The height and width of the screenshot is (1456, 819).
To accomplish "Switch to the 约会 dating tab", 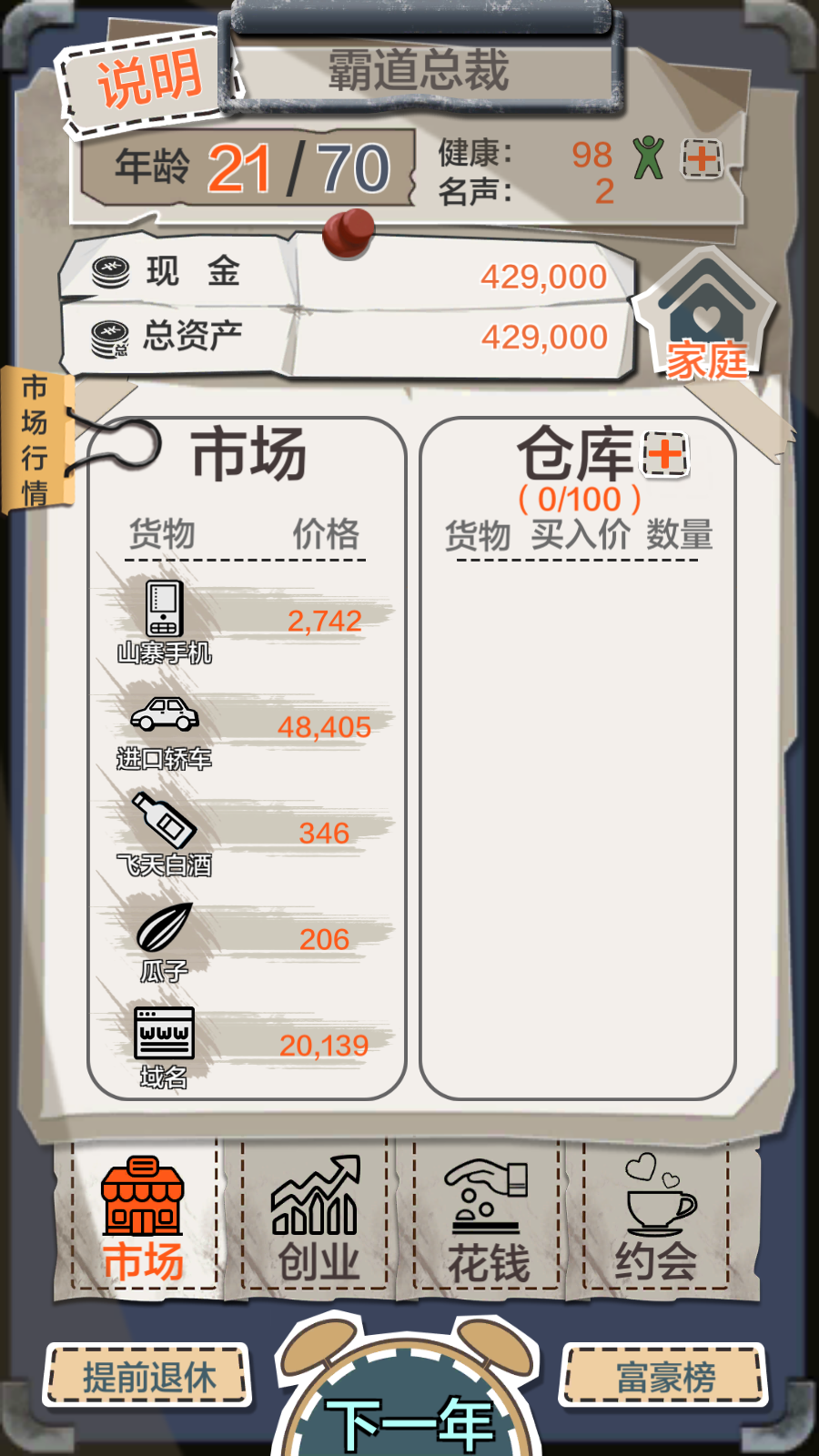I will coord(657,1219).
